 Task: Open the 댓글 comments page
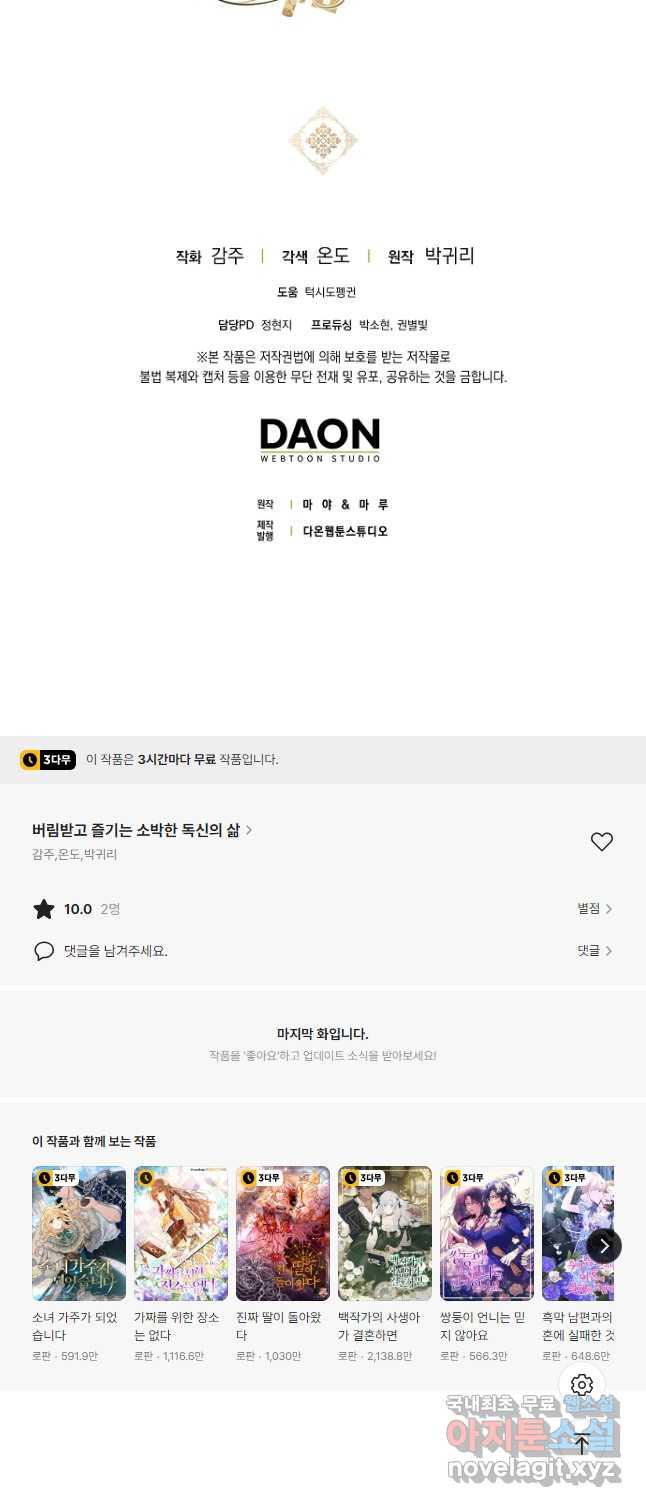pos(594,951)
